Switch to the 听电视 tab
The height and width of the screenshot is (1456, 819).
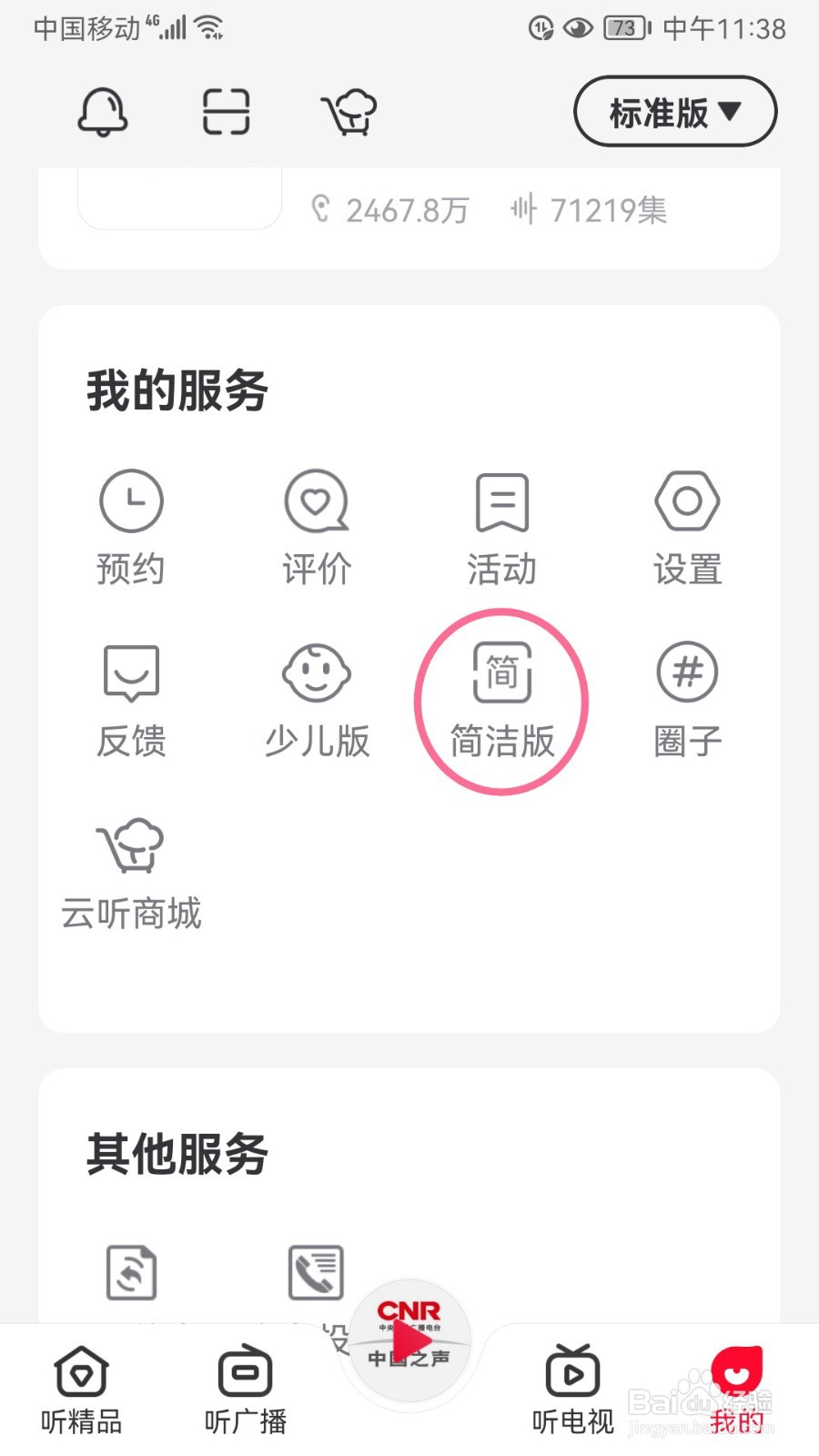point(573,1390)
